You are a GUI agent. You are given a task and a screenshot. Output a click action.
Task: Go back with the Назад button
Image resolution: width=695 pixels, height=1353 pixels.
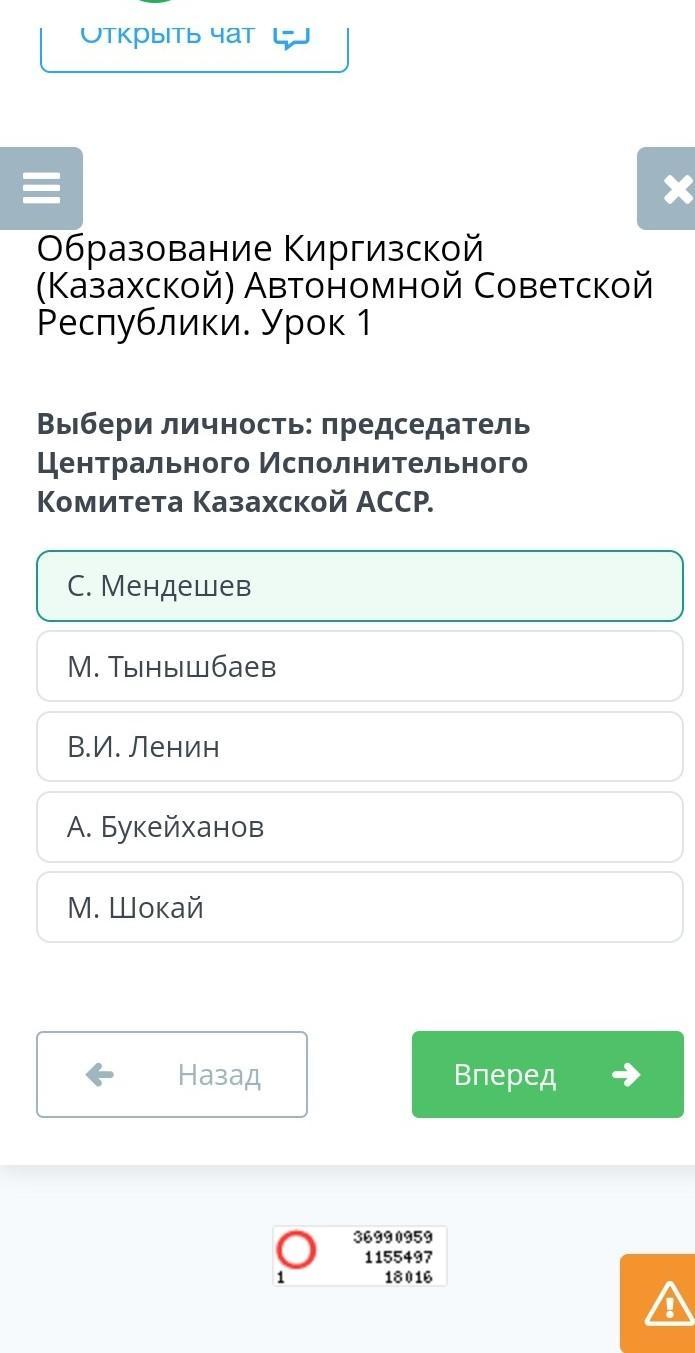click(x=172, y=1074)
